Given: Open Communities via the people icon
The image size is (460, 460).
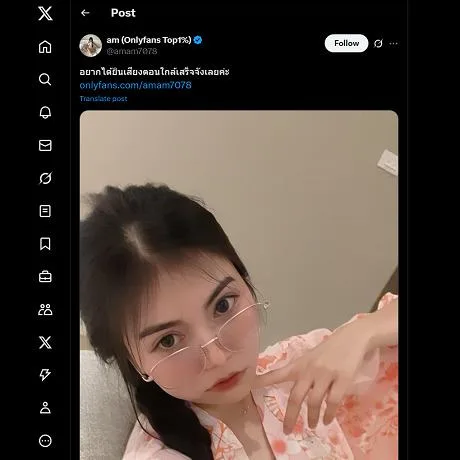Looking at the screenshot, I should coord(45,310).
